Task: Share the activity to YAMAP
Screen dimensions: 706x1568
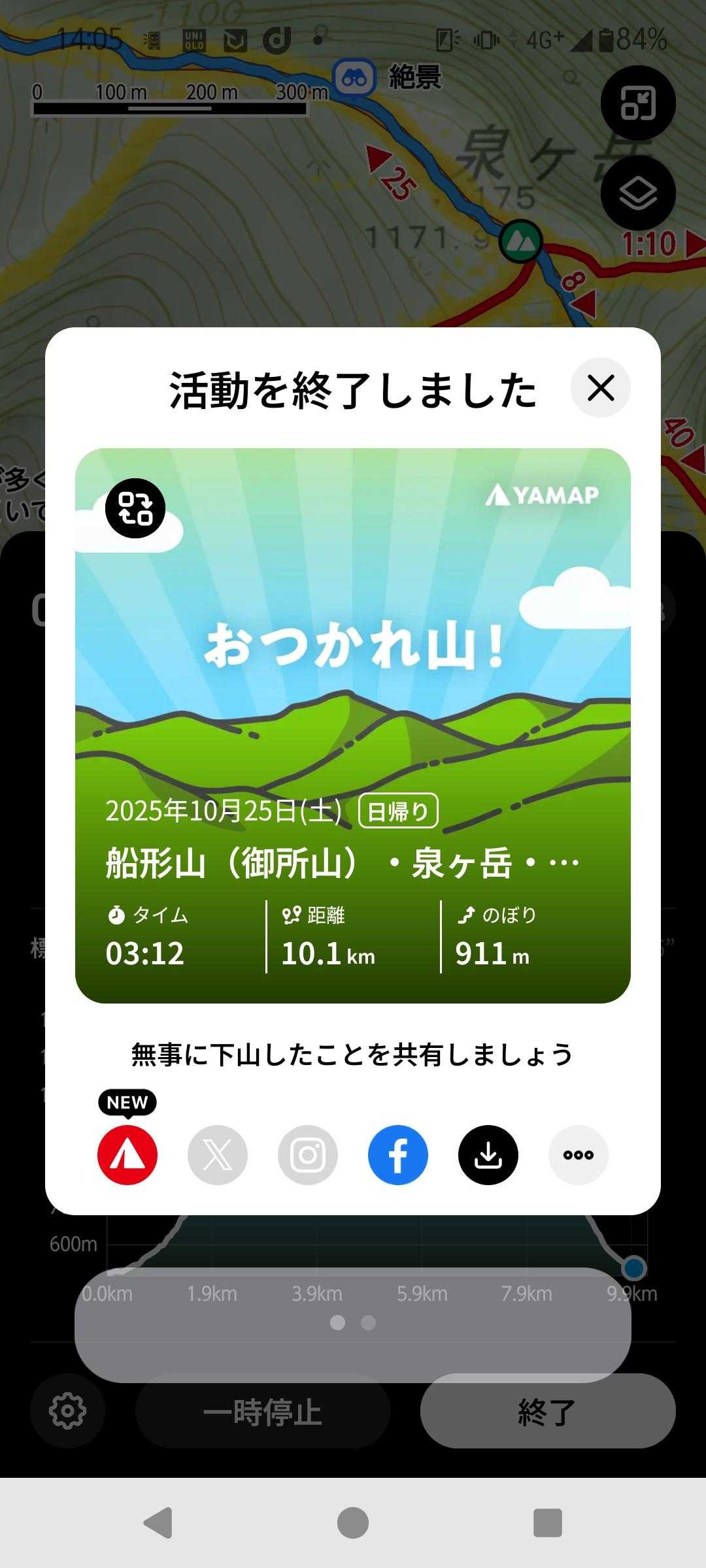Action: (x=127, y=1155)
